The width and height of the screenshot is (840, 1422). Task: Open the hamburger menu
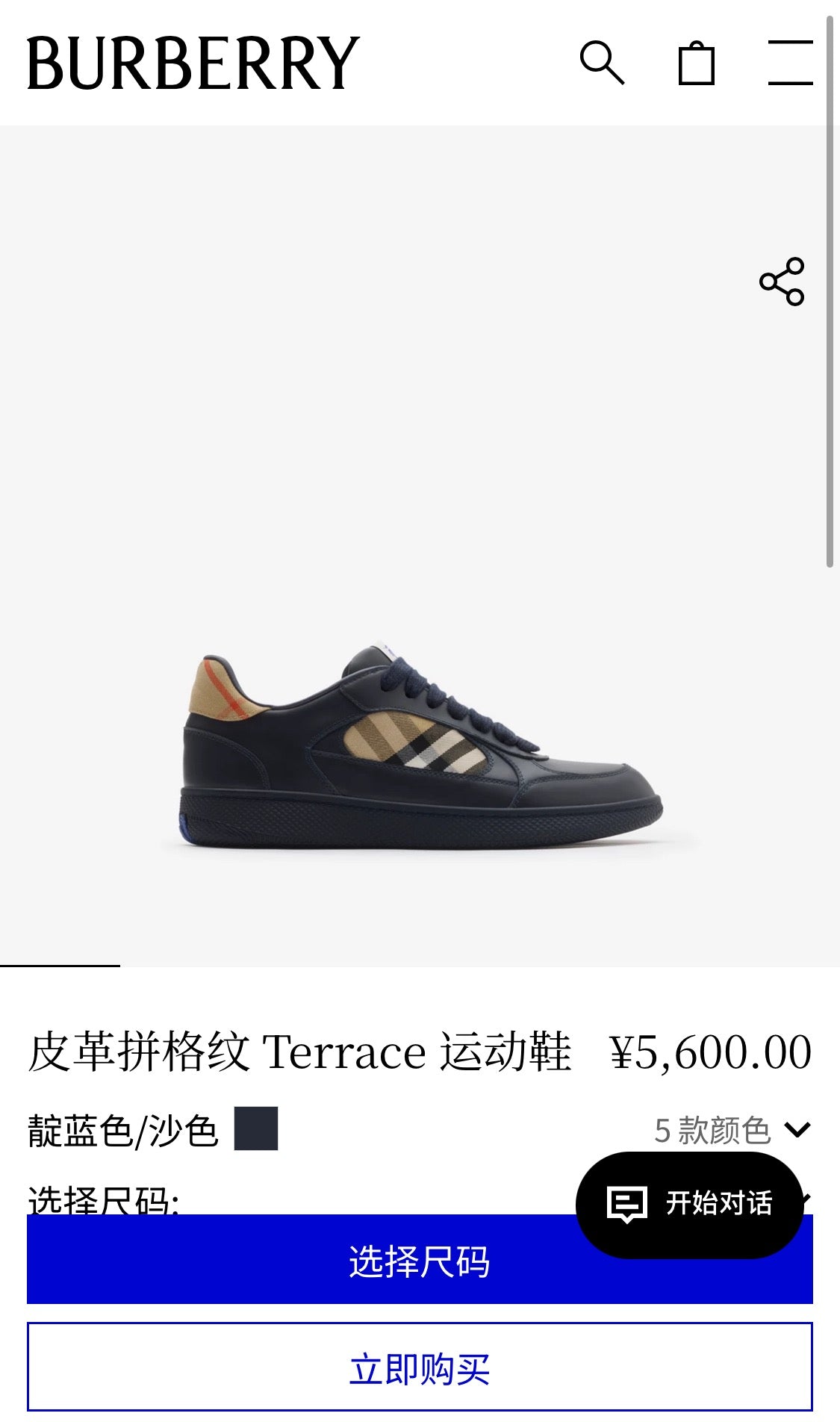[790, 63]
